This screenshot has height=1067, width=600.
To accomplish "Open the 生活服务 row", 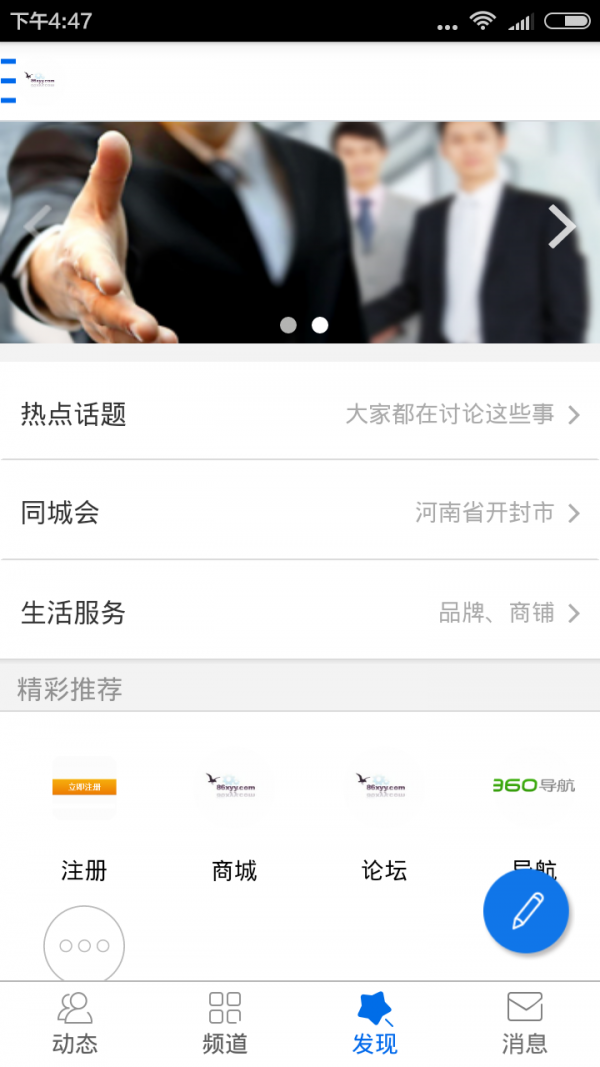I will click(300, 612).
